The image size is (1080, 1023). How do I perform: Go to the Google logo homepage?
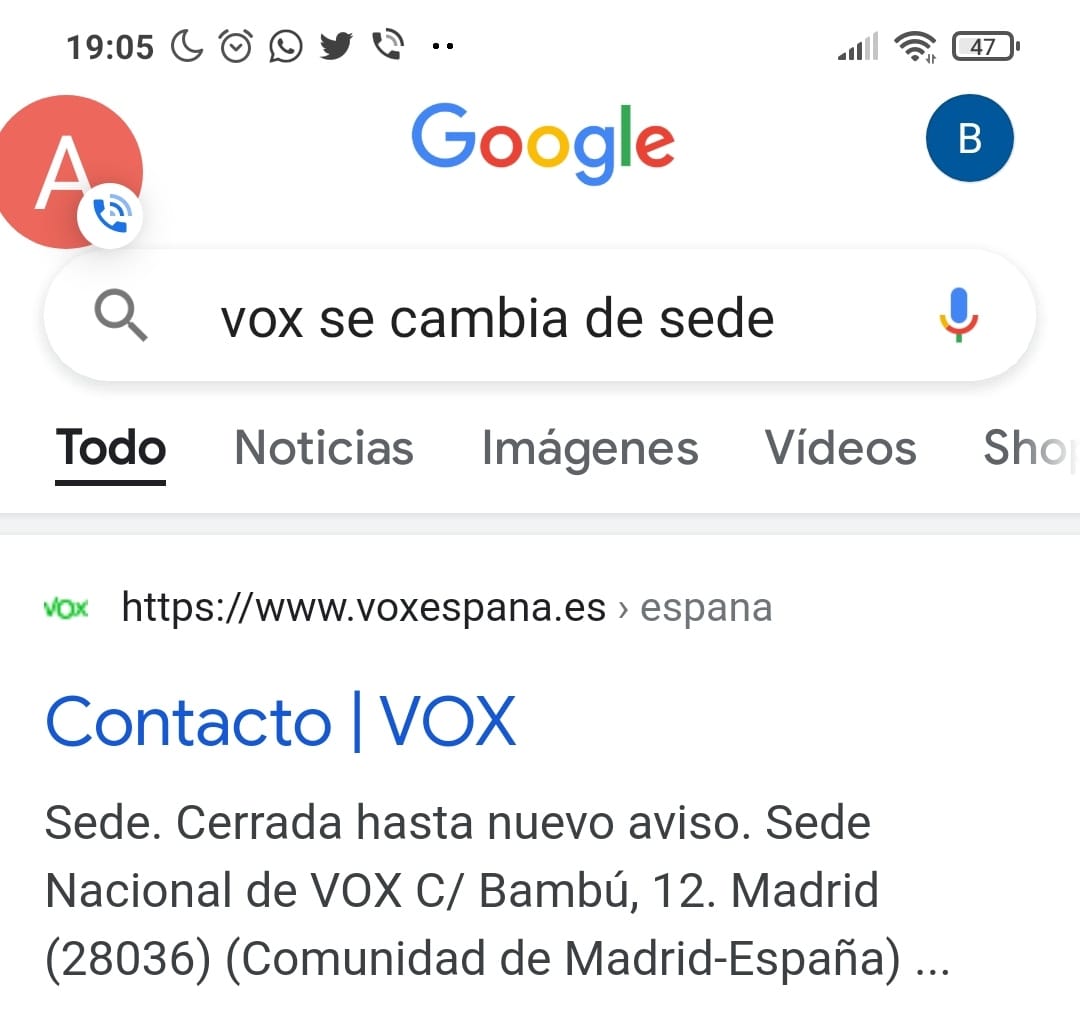point(542,142)
